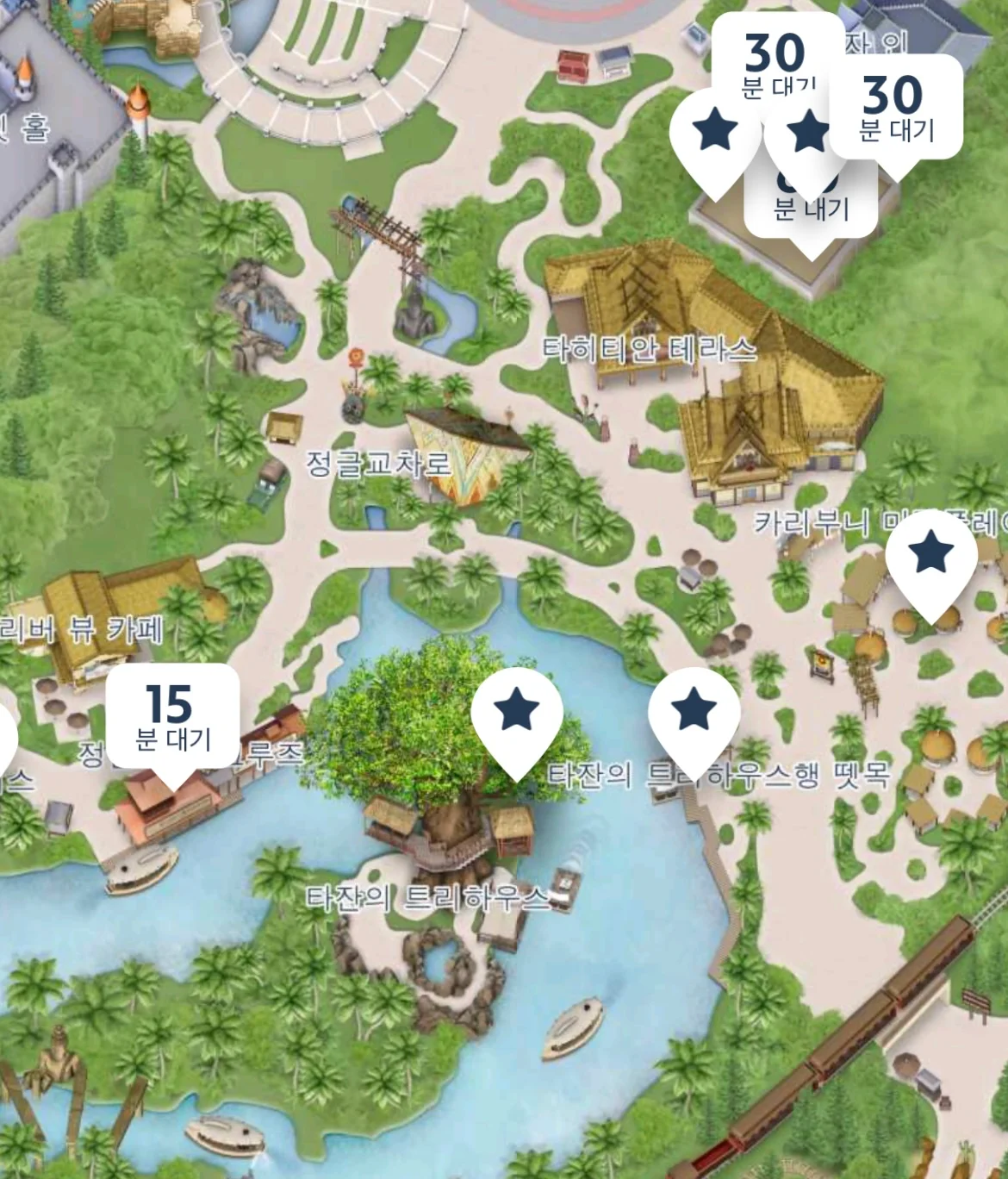Open the fully visible 30-minute wait marker
The width and height of the screenshot is (1008, 1179).
pyautogui.click(x=896, y=107)
